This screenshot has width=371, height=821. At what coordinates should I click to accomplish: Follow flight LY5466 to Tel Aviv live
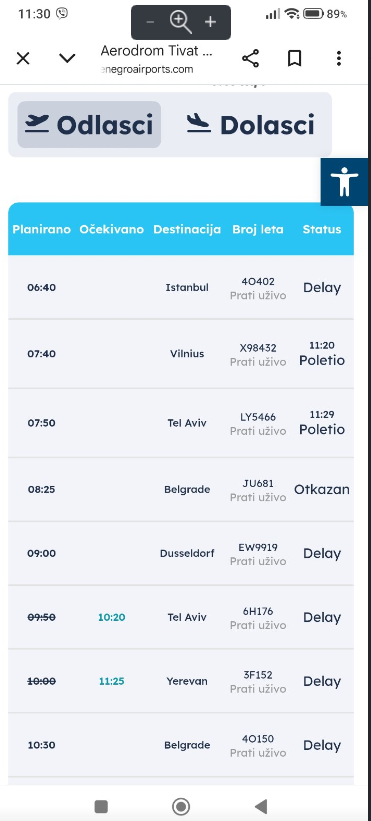(258, 431)
